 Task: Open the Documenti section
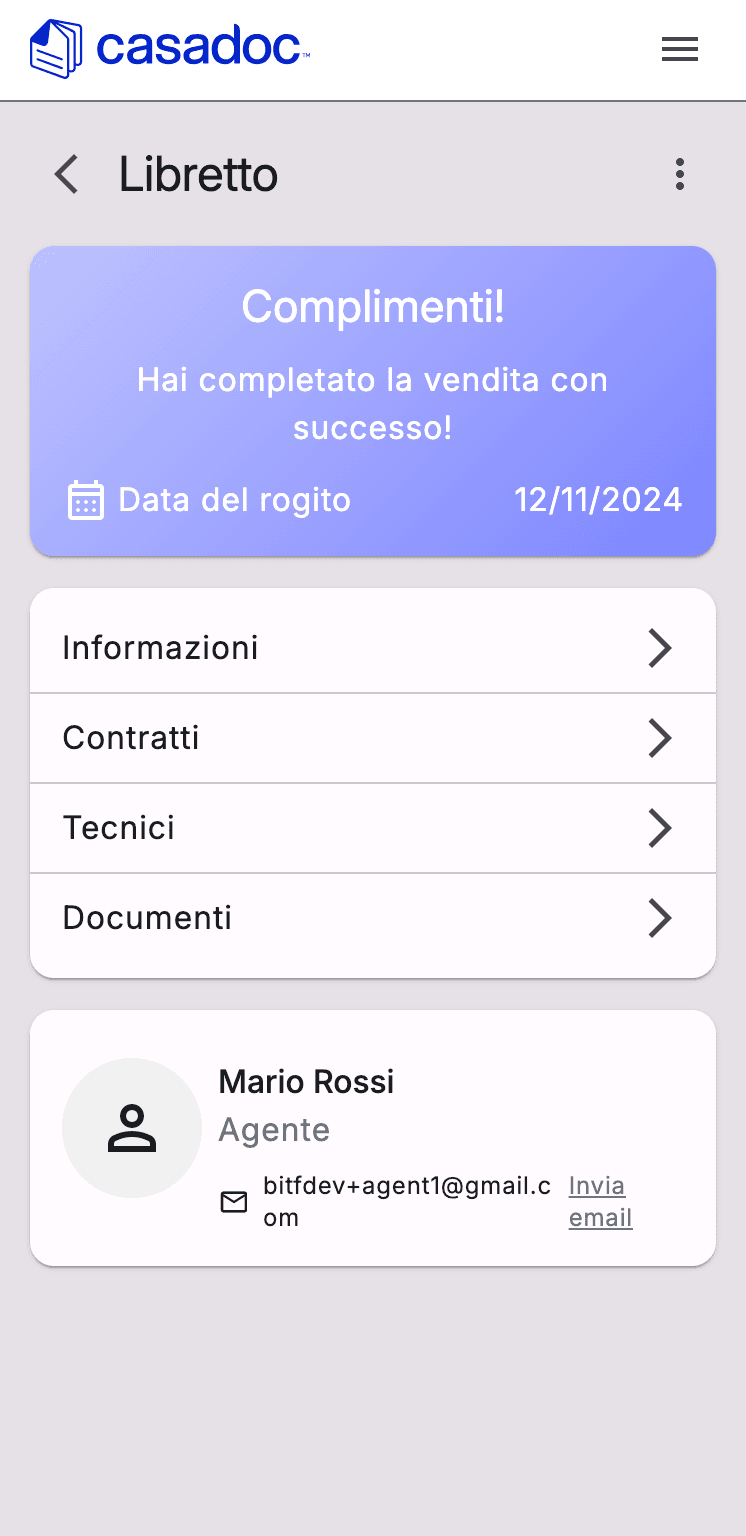[373, 918]
